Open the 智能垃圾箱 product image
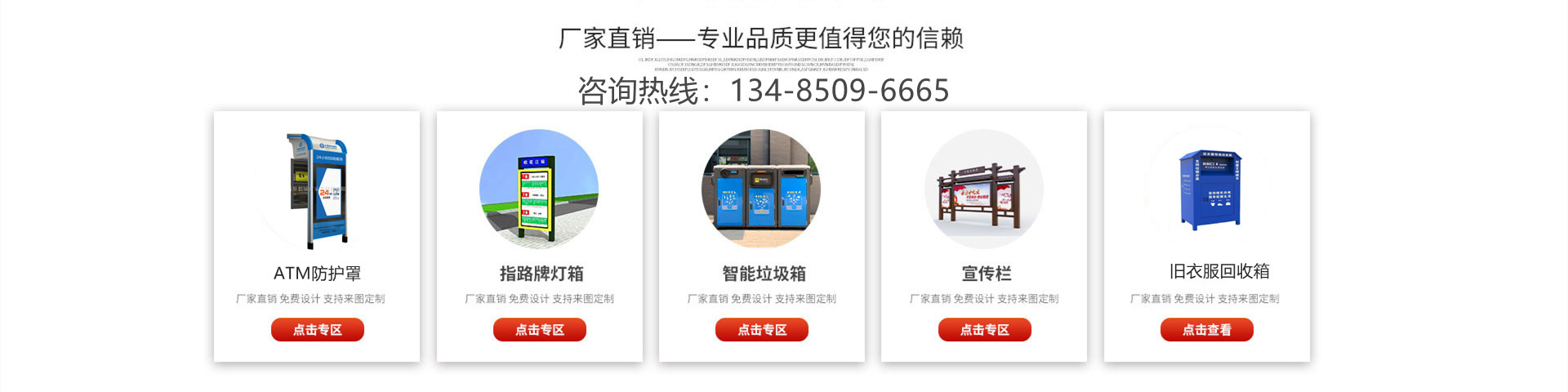 [x=761, y=189]
